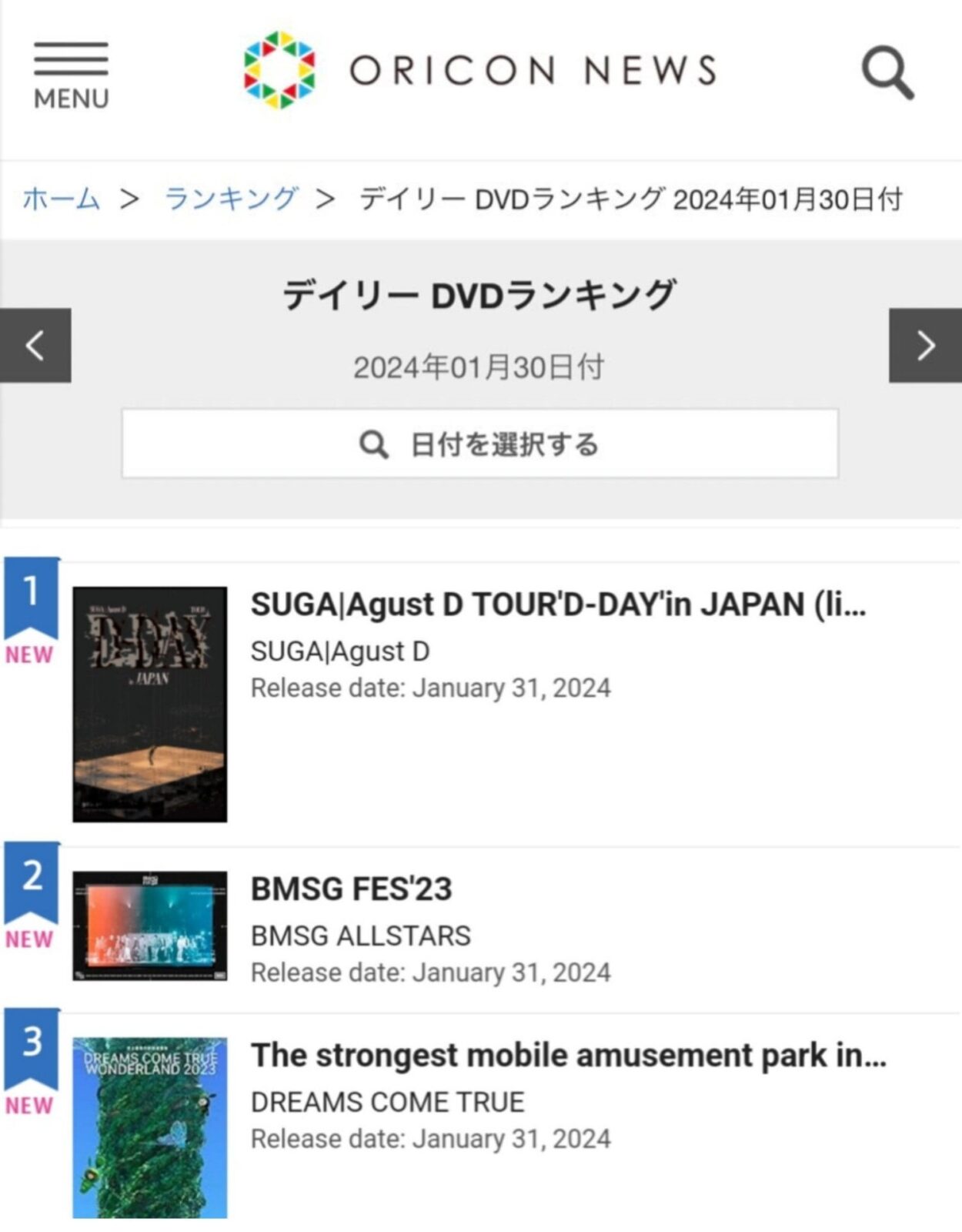Screen dimensions: 962x1232
Task: Open the MENU drawer
Action: [71, 75]
